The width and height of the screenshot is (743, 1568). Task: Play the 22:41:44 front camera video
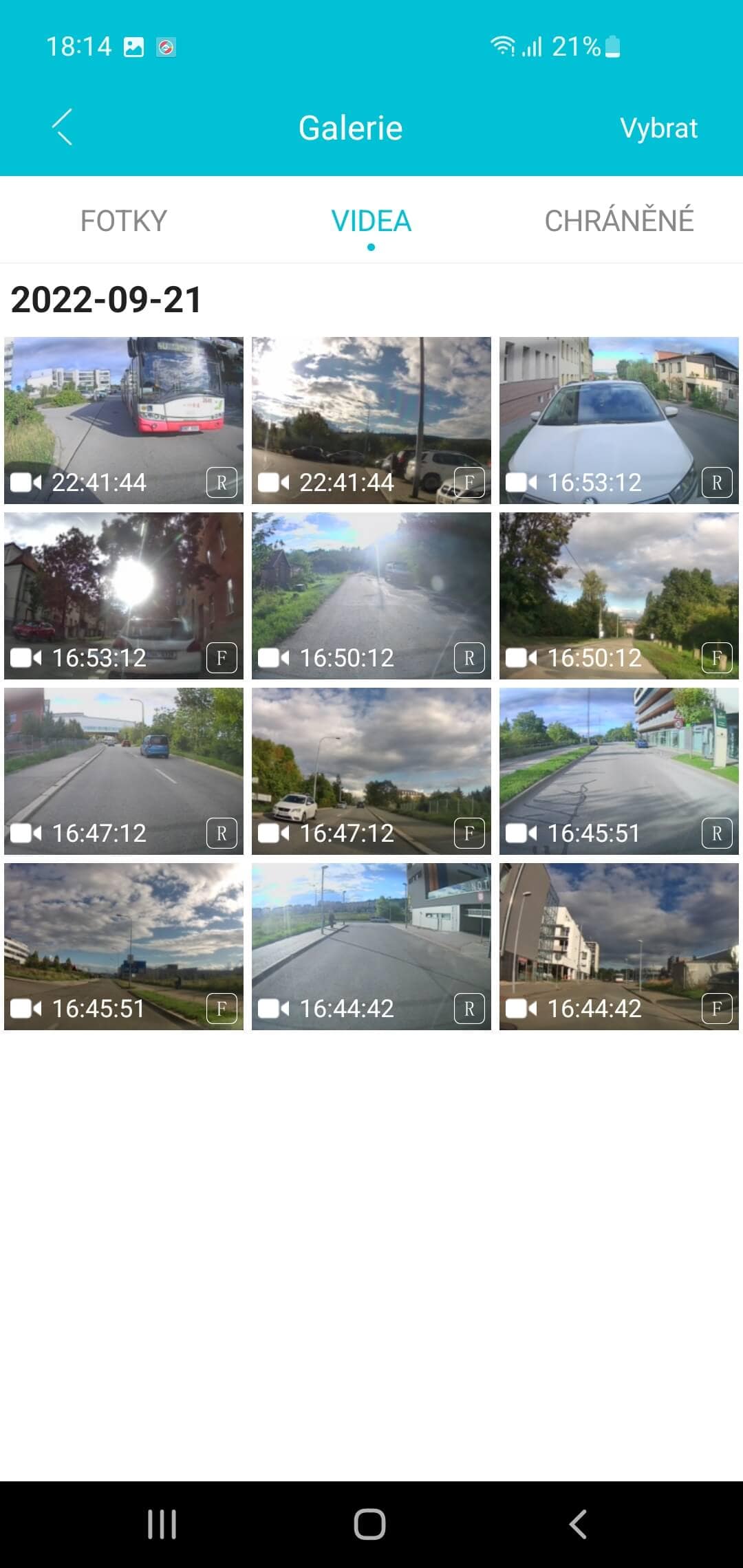tap(371, 420)
